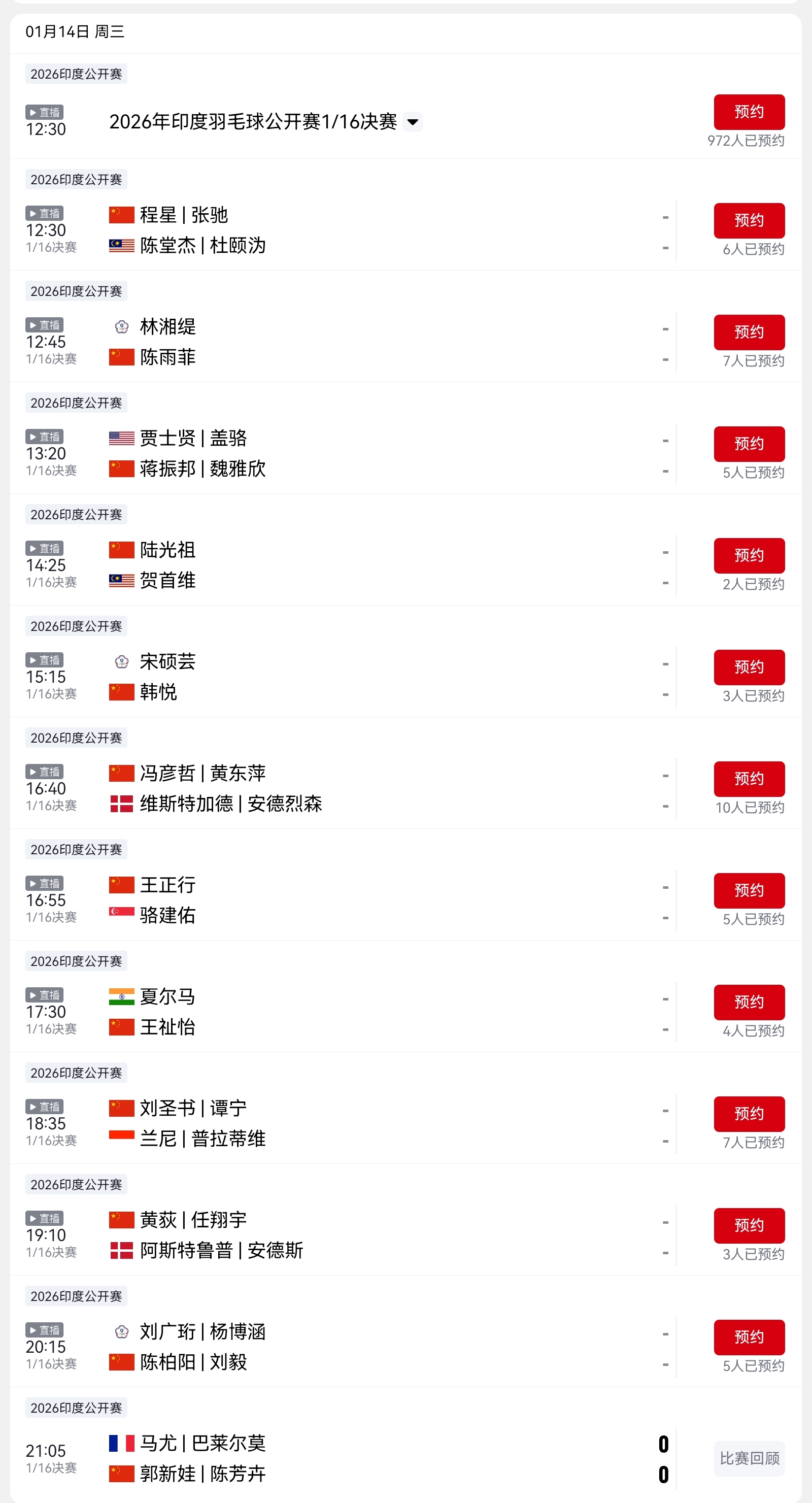812x1503 pixels.
Task: View the 郭新娃 | 陈芳卉 match row
Action: (202, 1474)
